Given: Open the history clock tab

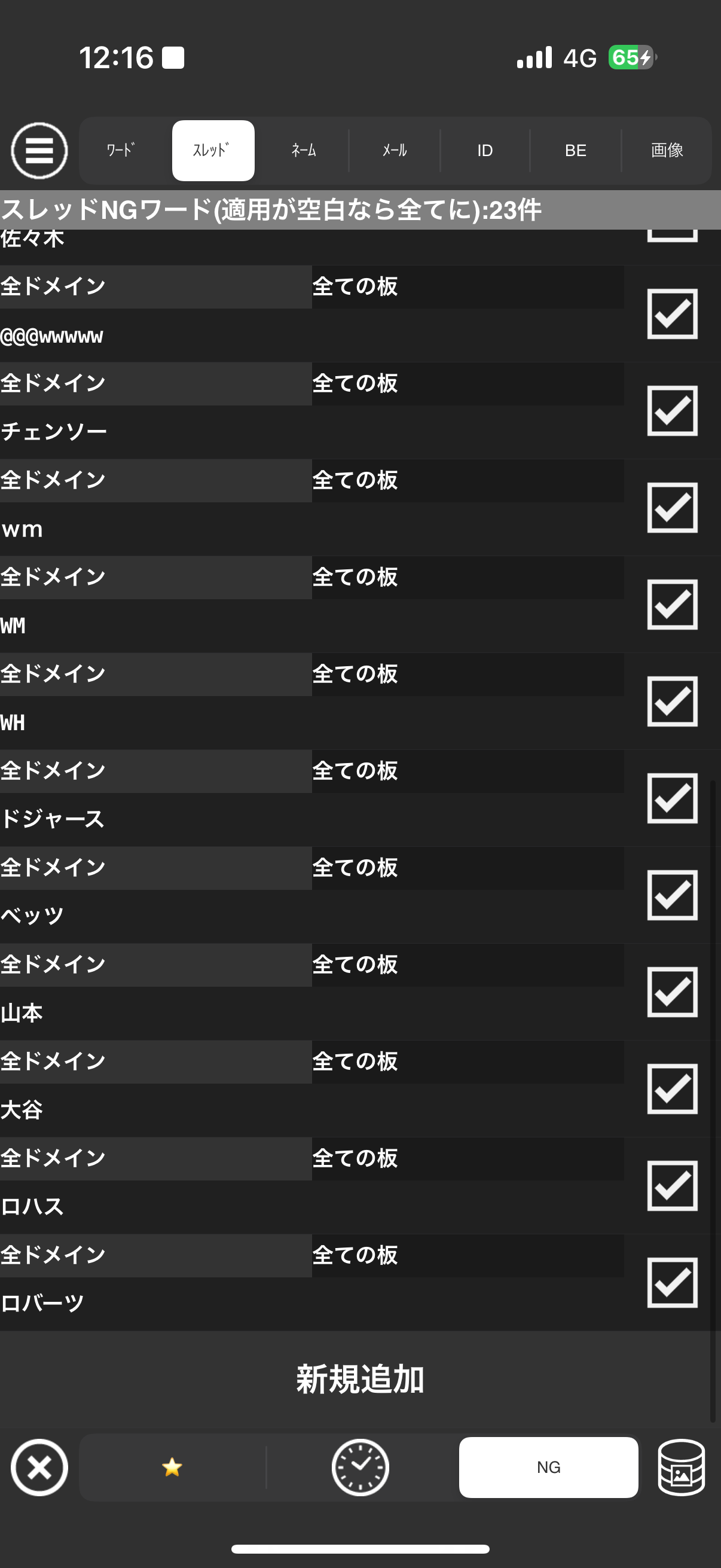Looking at the screenshot, I should point(361,1468).
